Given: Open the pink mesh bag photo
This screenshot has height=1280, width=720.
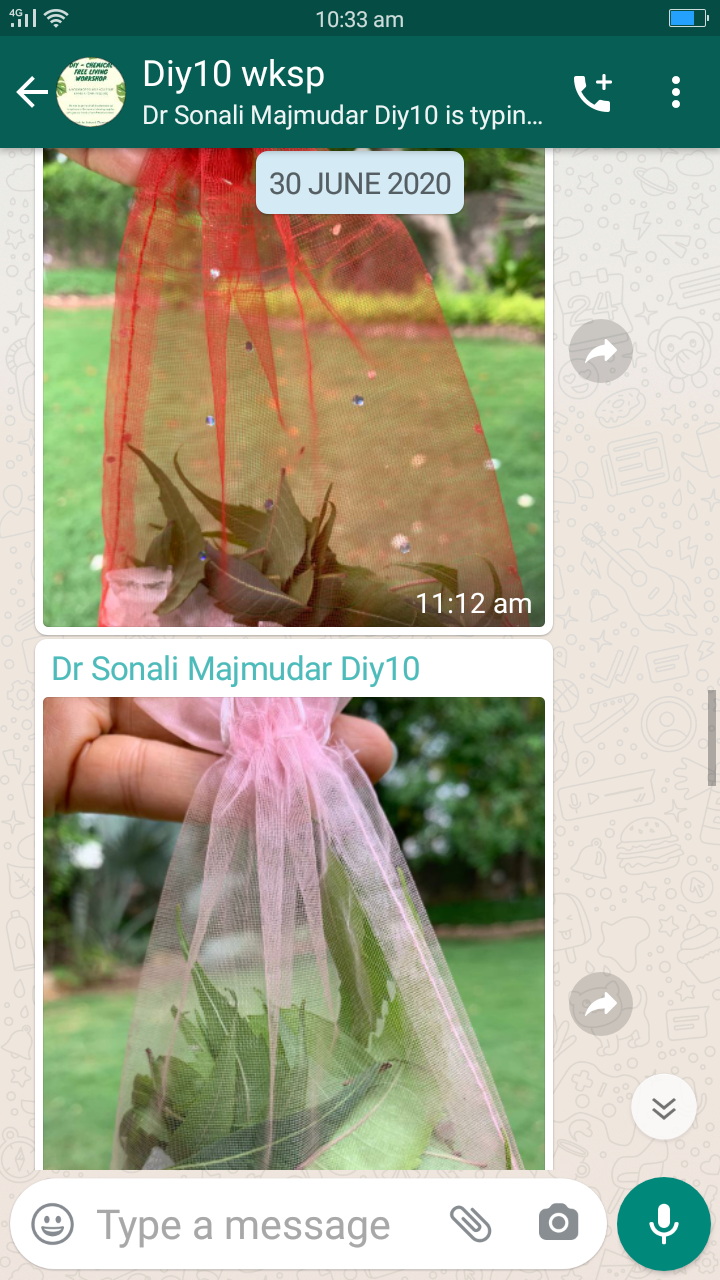Looking at the screenshot, I should tap(294, 930).
